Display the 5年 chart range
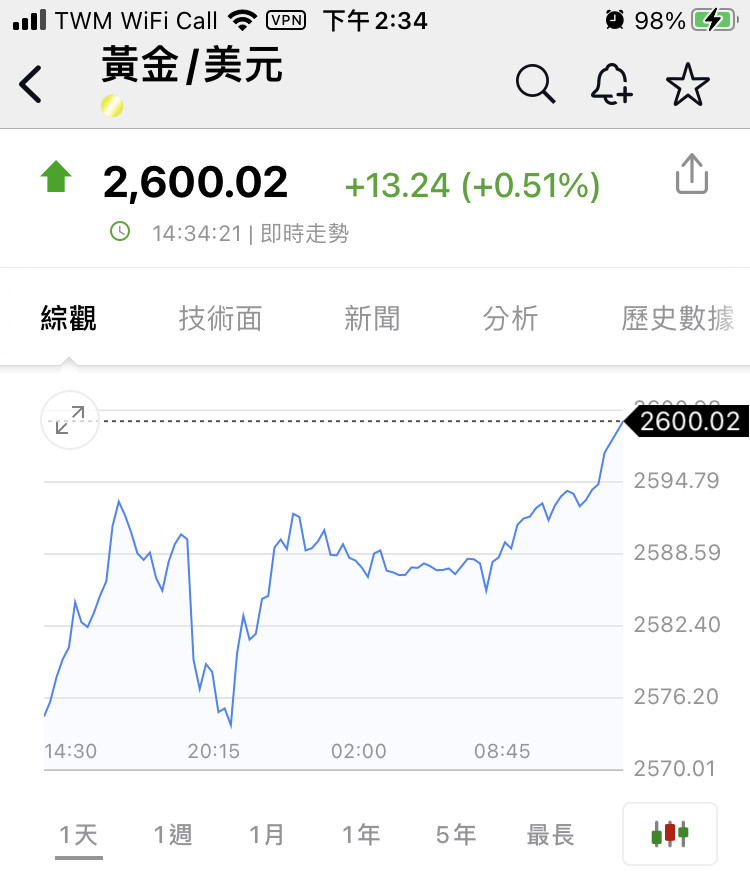 click(x=456, y=834)
